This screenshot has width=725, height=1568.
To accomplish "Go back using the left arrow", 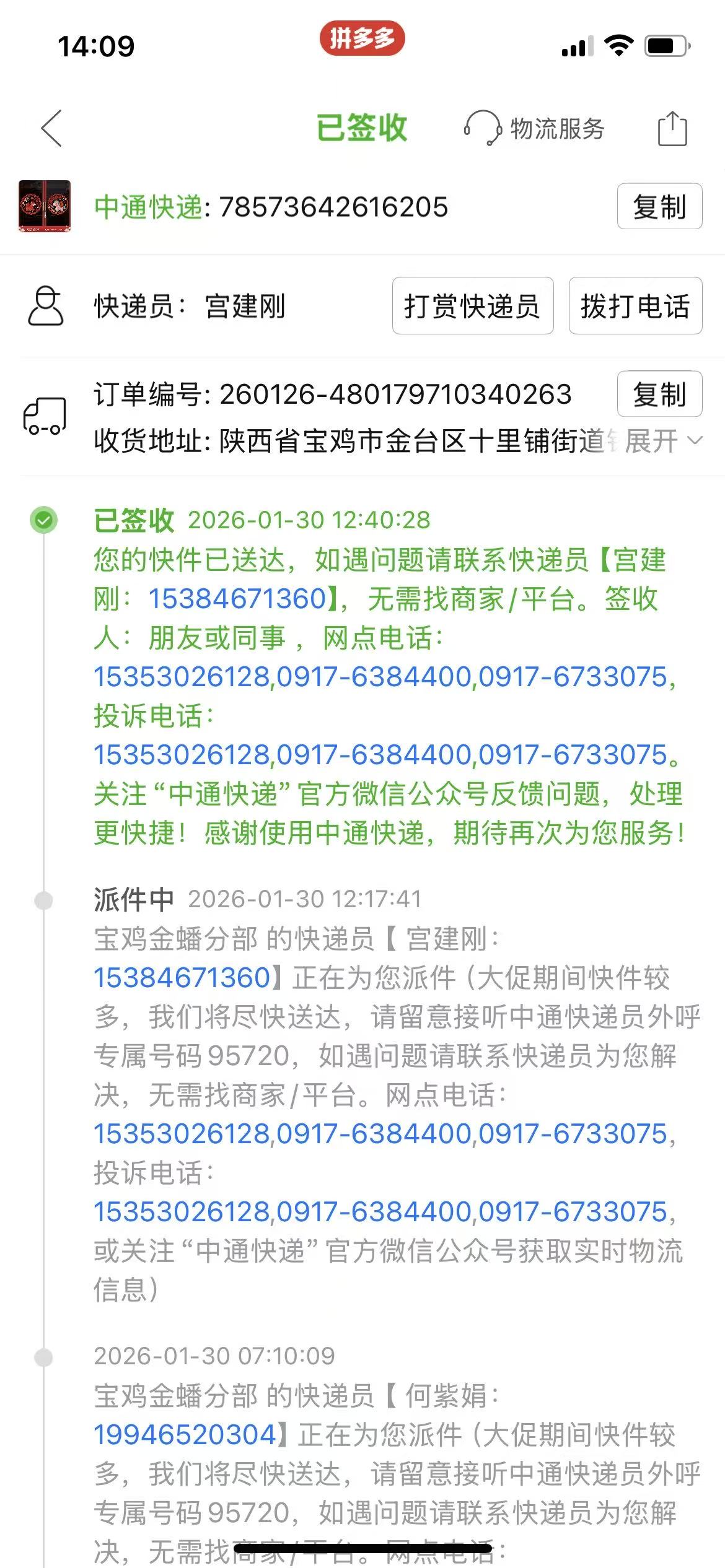I will (x=51, y=128).
